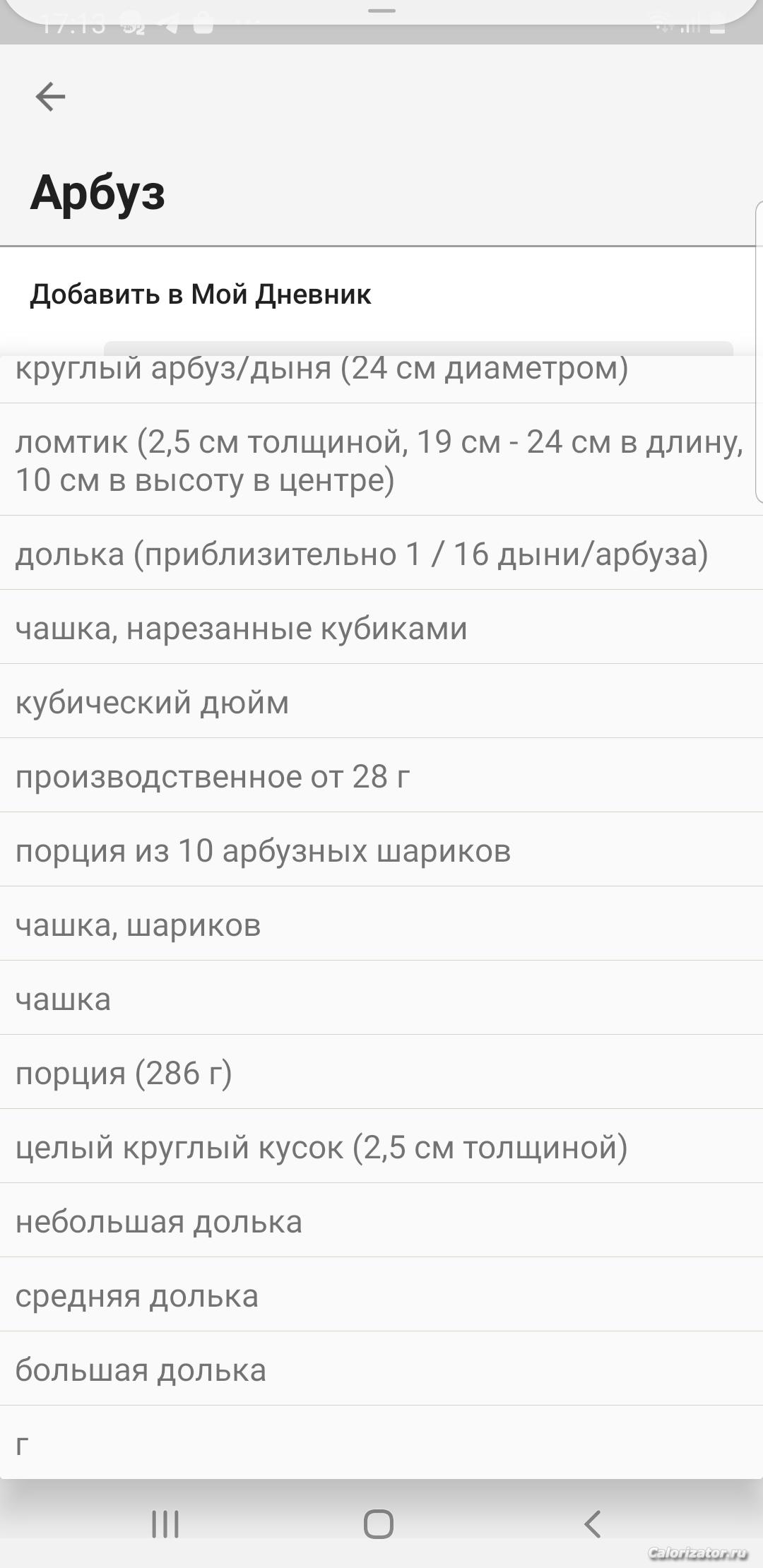Image resolution: width=763 pixels, height=1568 pixels.
Task: Go back using the top arrow
Action: tap(50, 97)
